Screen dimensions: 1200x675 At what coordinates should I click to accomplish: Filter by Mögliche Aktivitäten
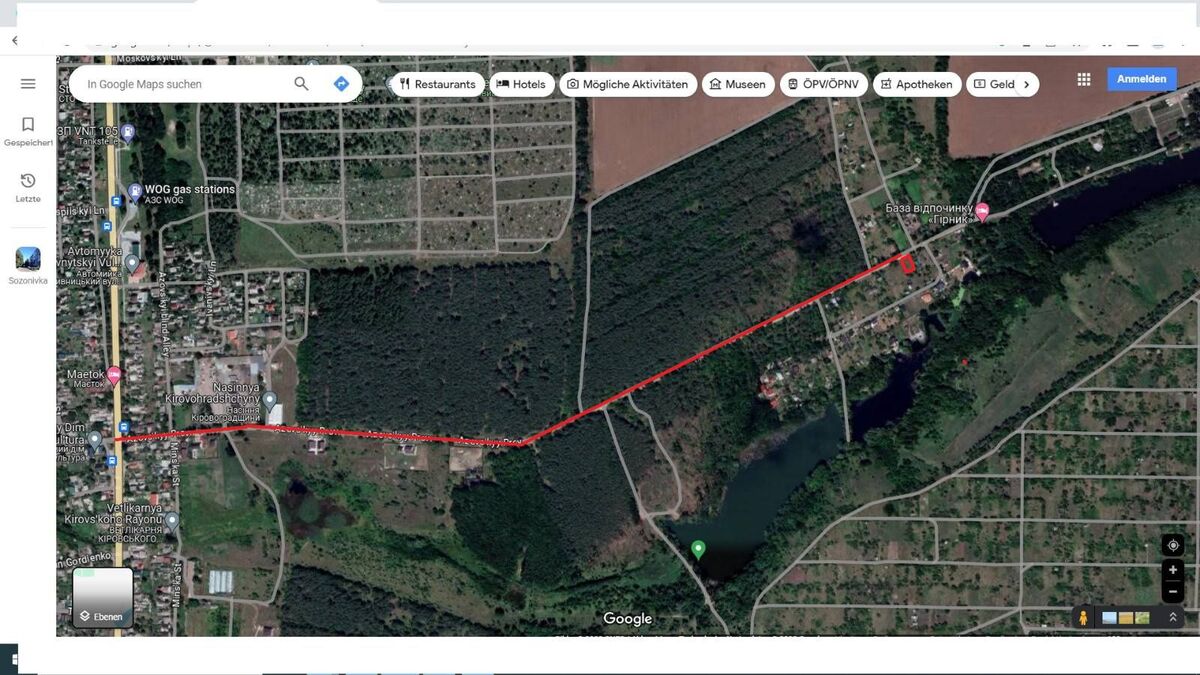[x=627, y=84]
